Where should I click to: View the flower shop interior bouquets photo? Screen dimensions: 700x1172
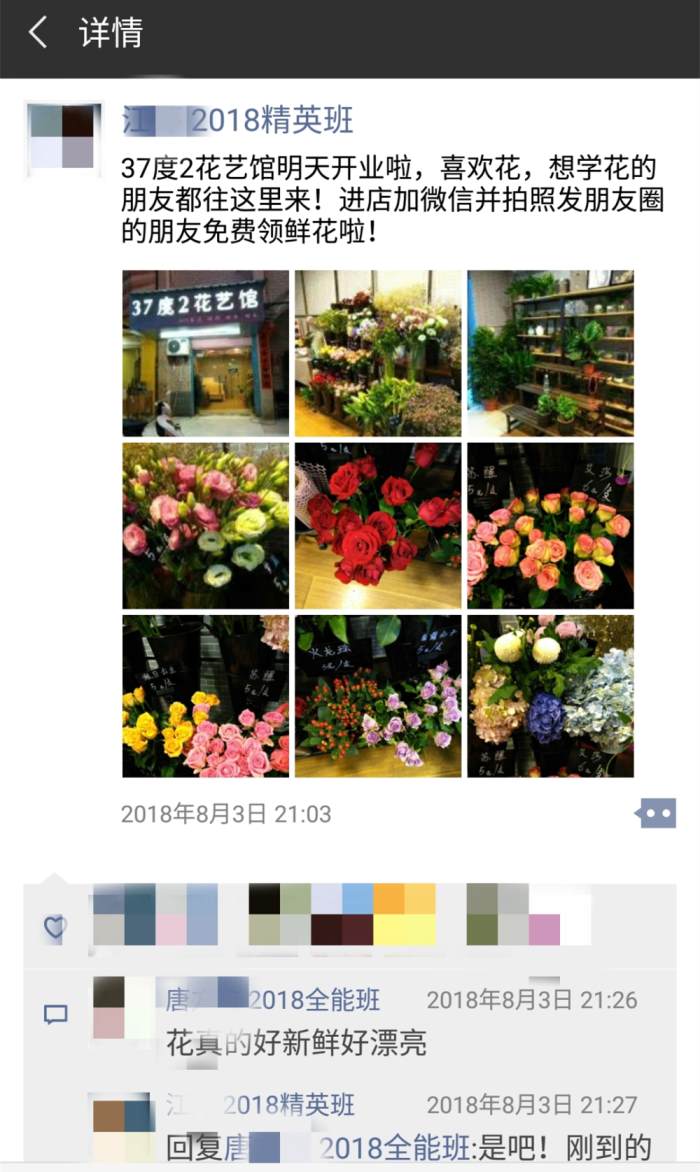tap(378, 353)
